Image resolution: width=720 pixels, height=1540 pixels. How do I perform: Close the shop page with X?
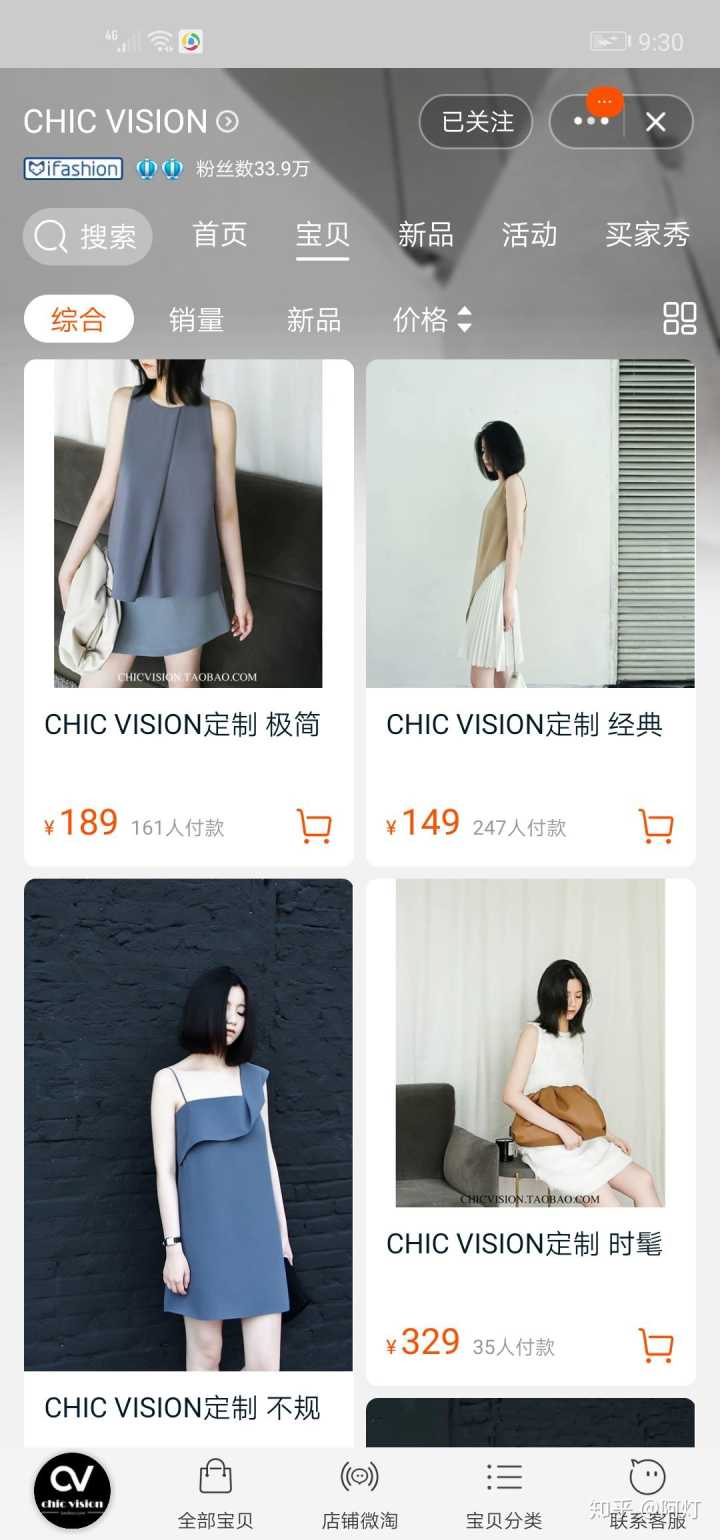point(656,122)
